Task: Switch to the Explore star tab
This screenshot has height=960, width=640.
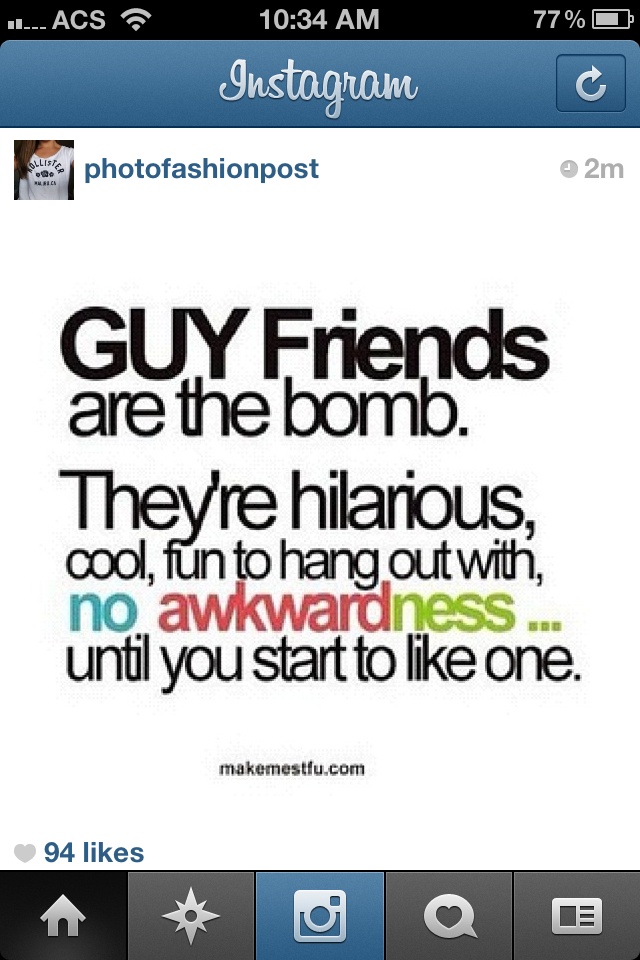Action: [x=191, y=916]
